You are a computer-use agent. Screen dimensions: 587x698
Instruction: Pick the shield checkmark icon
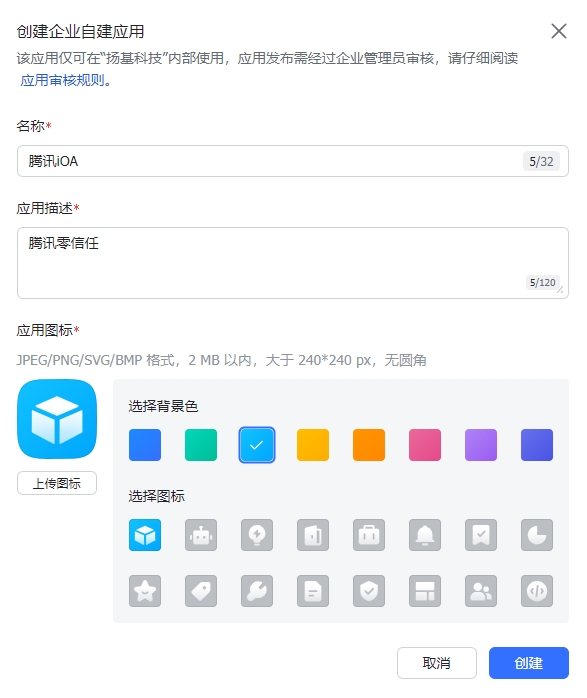(369, 591)
